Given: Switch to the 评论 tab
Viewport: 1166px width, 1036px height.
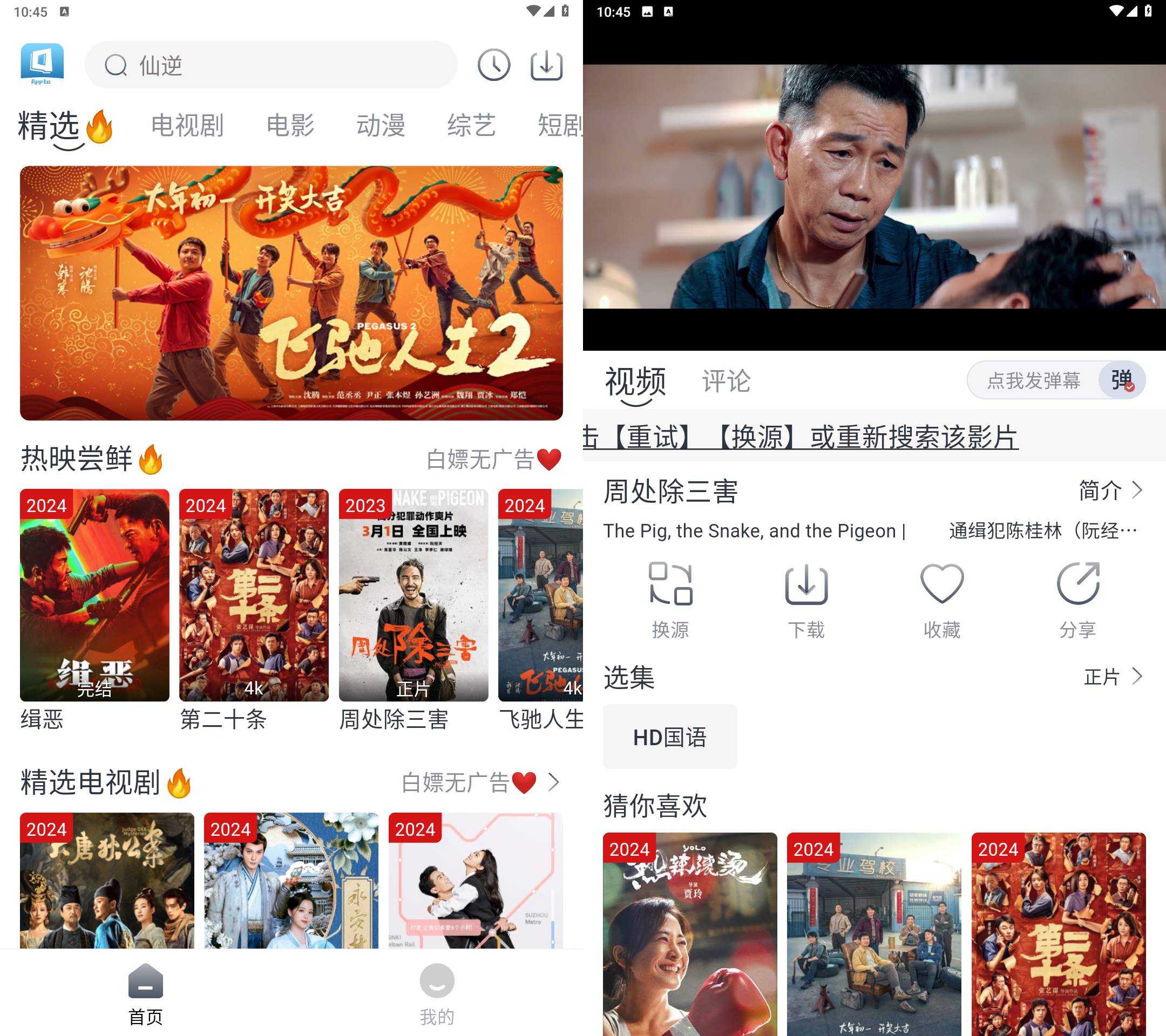Looking at the screenshot, I should [x=726, y=381].
